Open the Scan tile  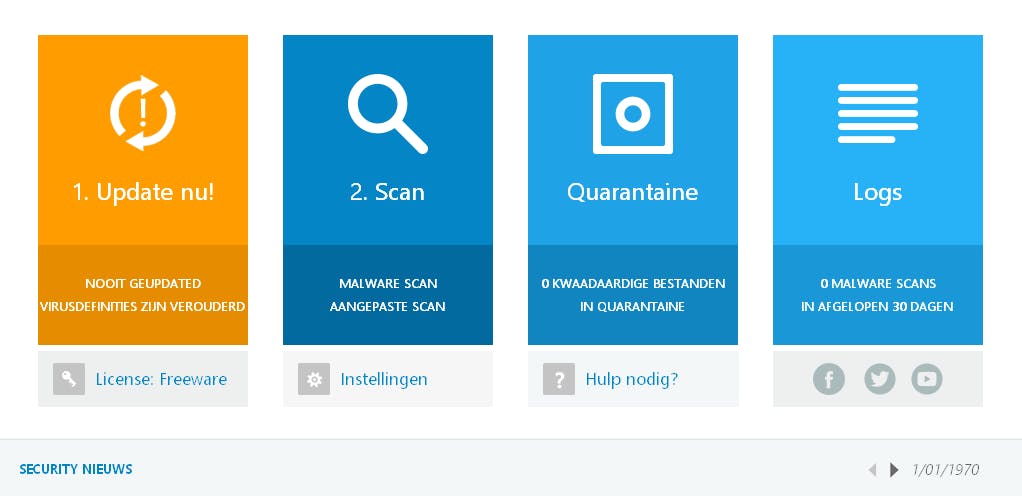point(388,140)
